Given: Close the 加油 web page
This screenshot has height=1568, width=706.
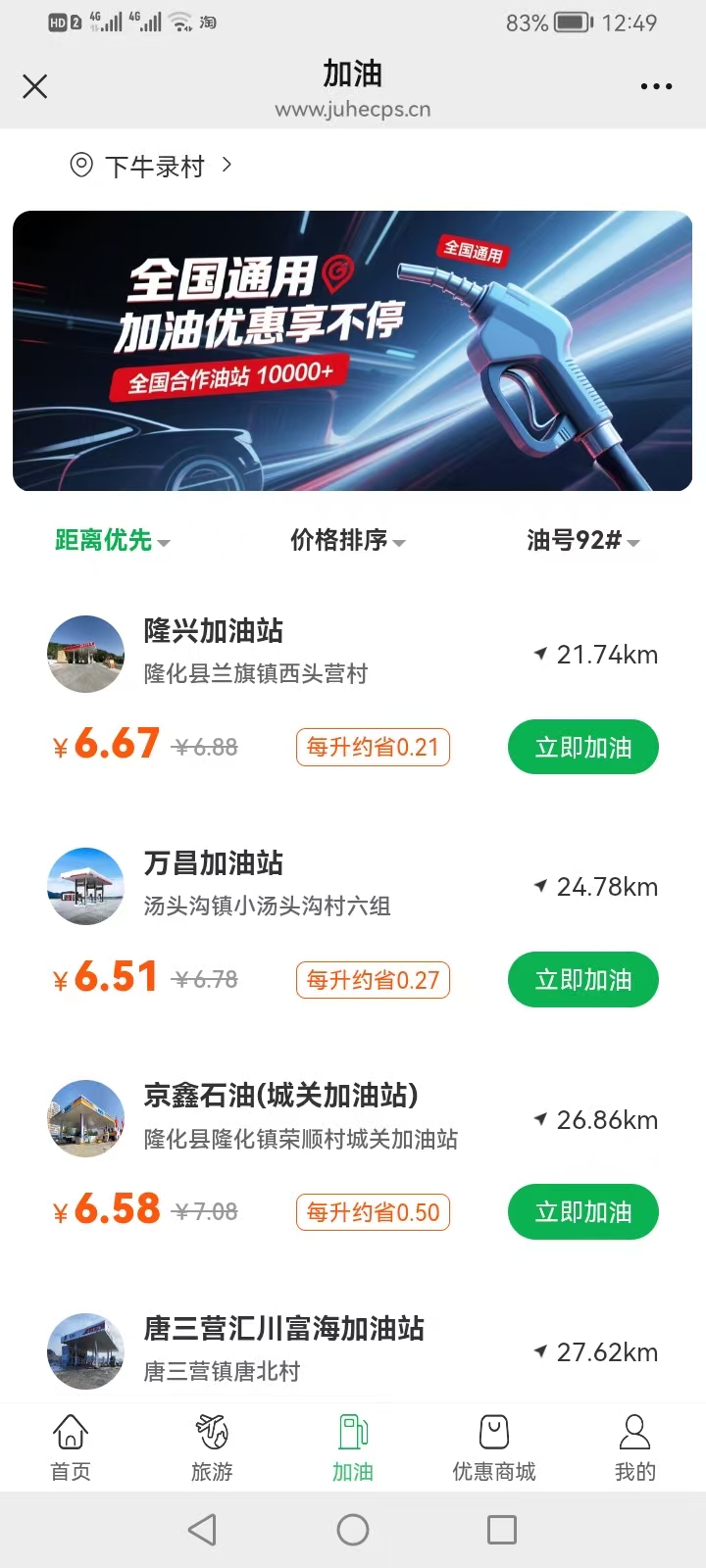Looking at the screenshot, I should point(35,87).
